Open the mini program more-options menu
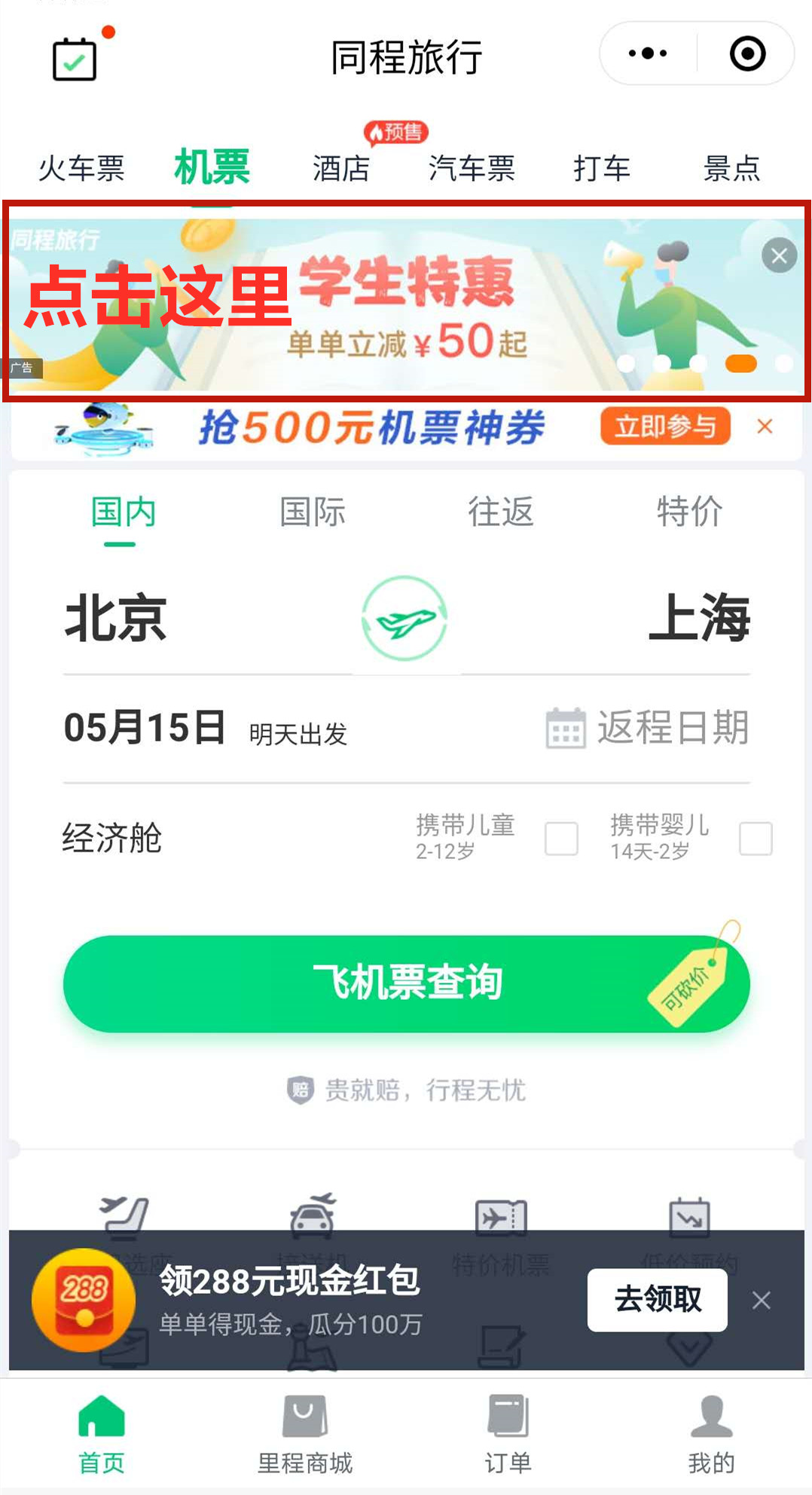This screenshot has width=812, height=1495. (648, 54)
